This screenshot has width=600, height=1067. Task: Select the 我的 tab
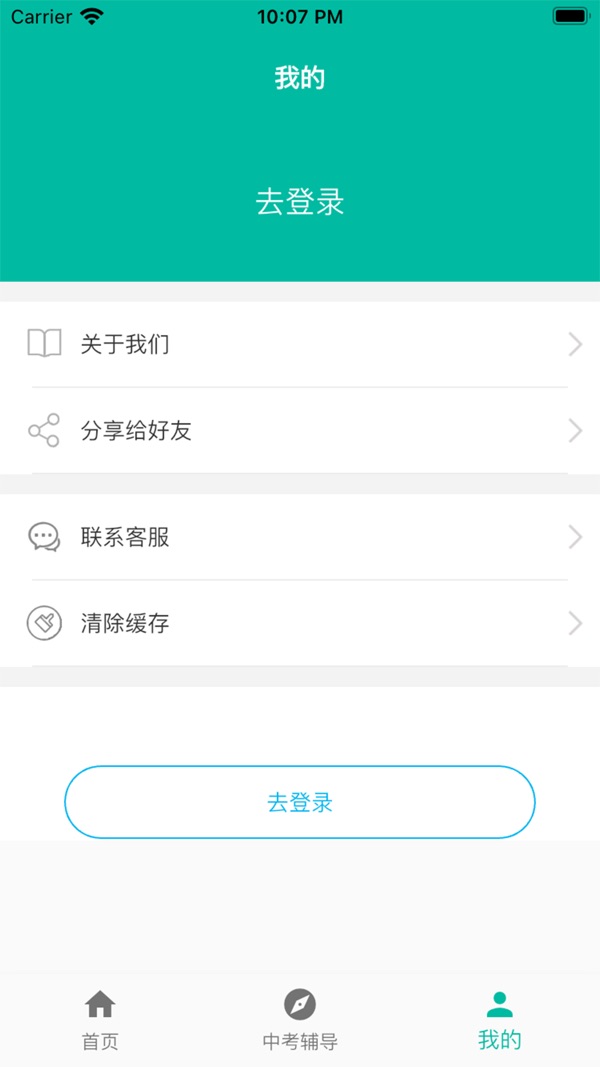coord(499,1020)
